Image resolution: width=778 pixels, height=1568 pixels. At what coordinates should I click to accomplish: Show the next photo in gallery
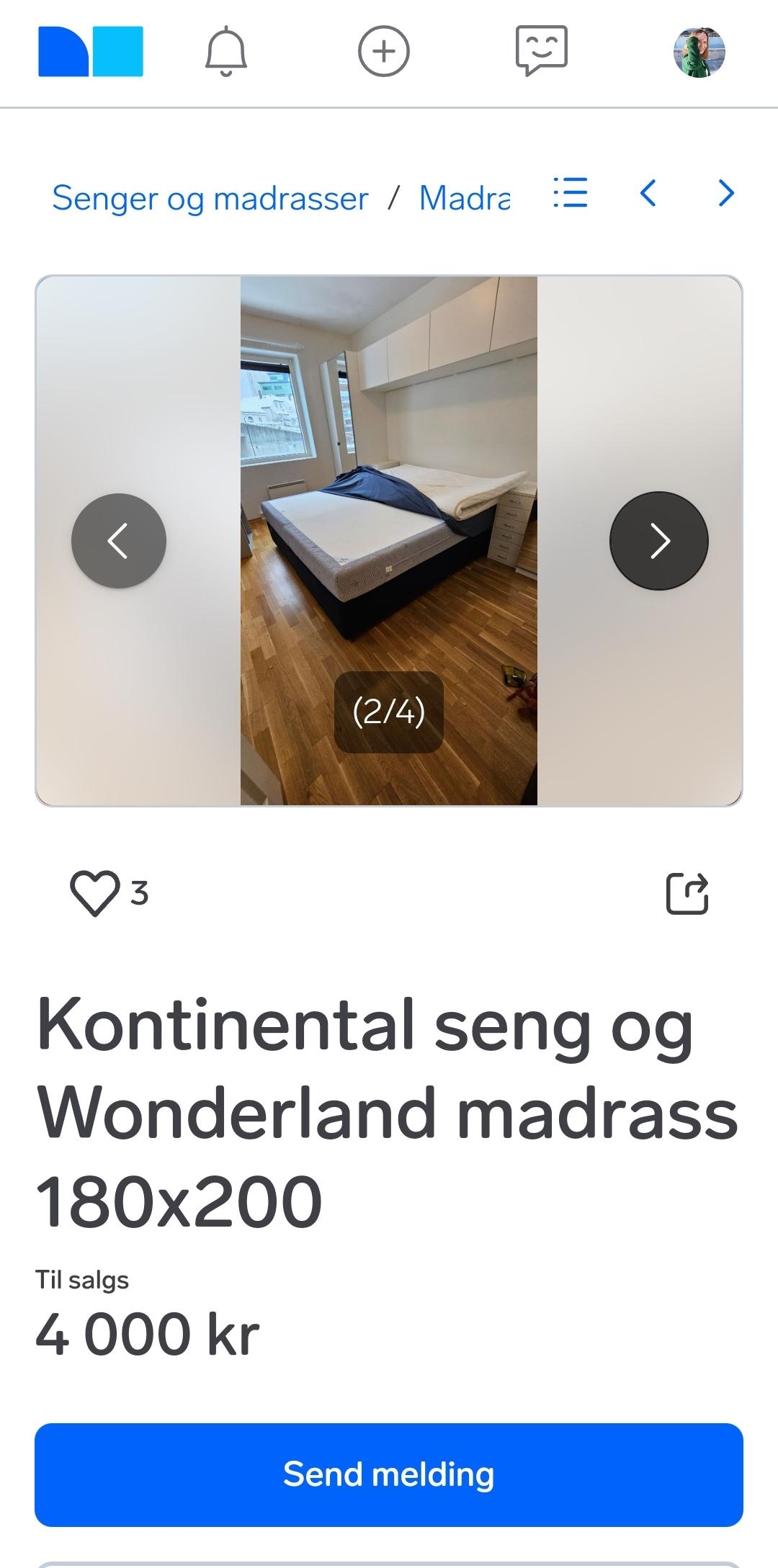659,541
